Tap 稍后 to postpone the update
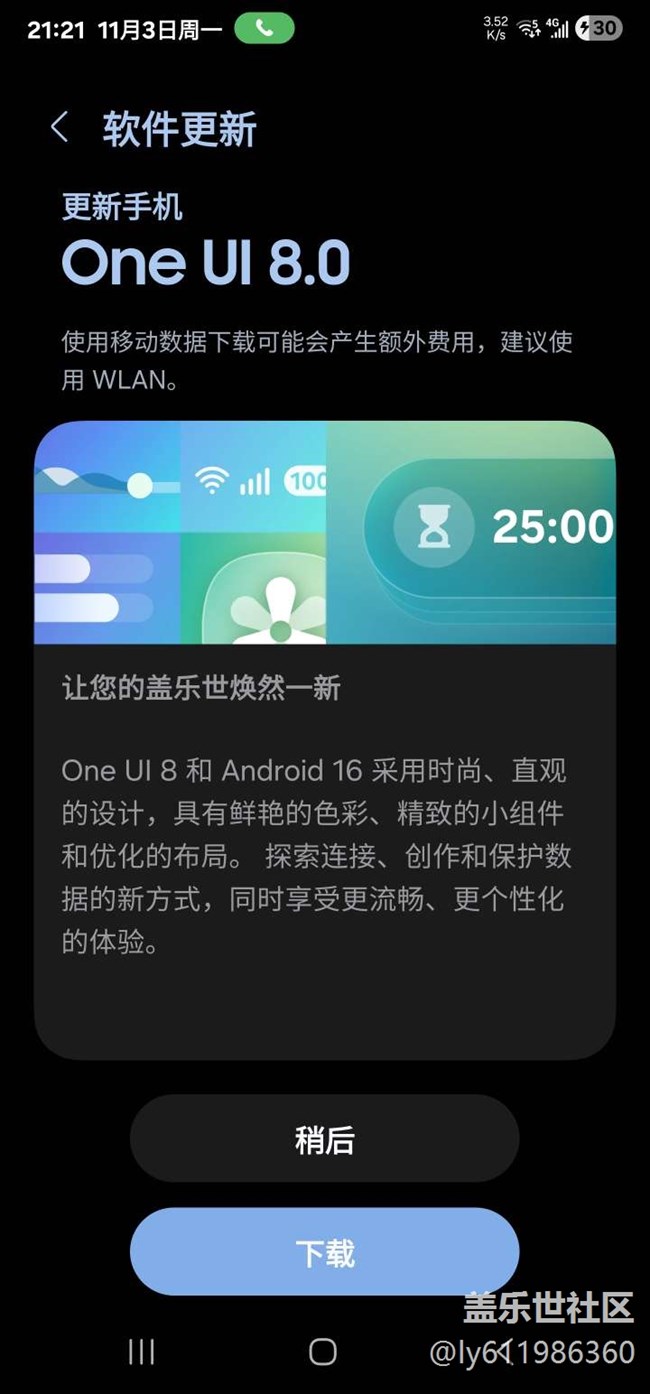Image resolution: width=650 pixels, height=1394 pixels. [x=324, y=1139]
